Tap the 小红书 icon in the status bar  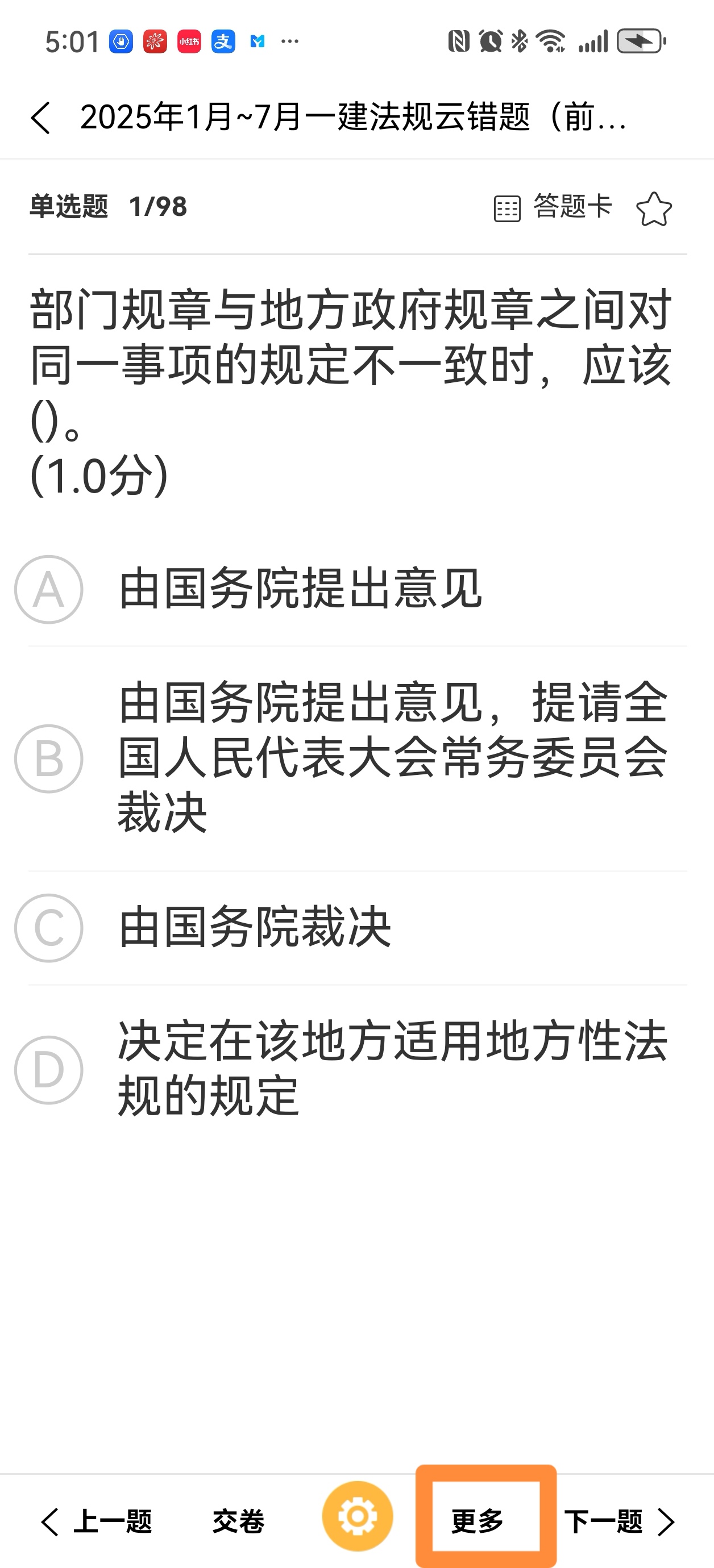(189, 41)
